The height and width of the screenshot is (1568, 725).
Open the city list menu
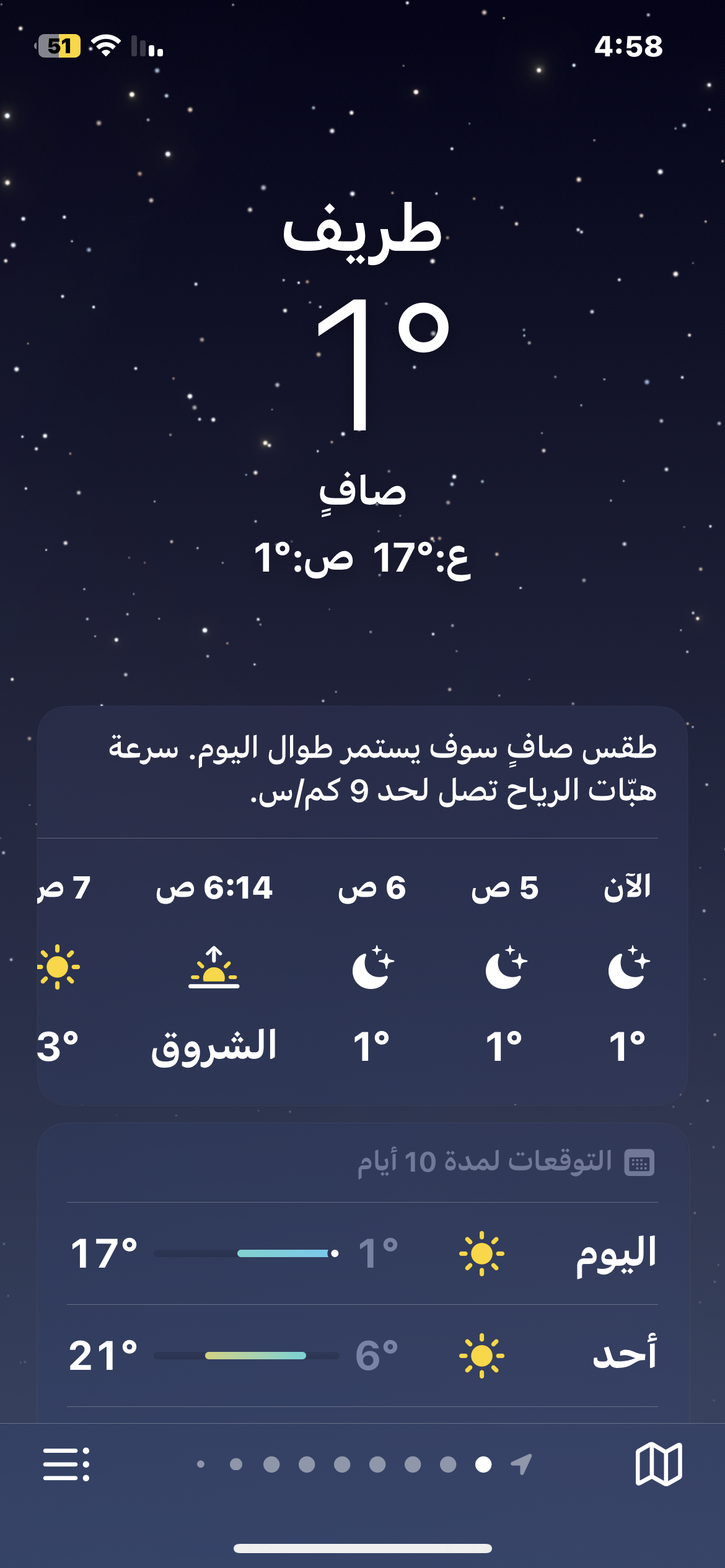click(66, 1464)
